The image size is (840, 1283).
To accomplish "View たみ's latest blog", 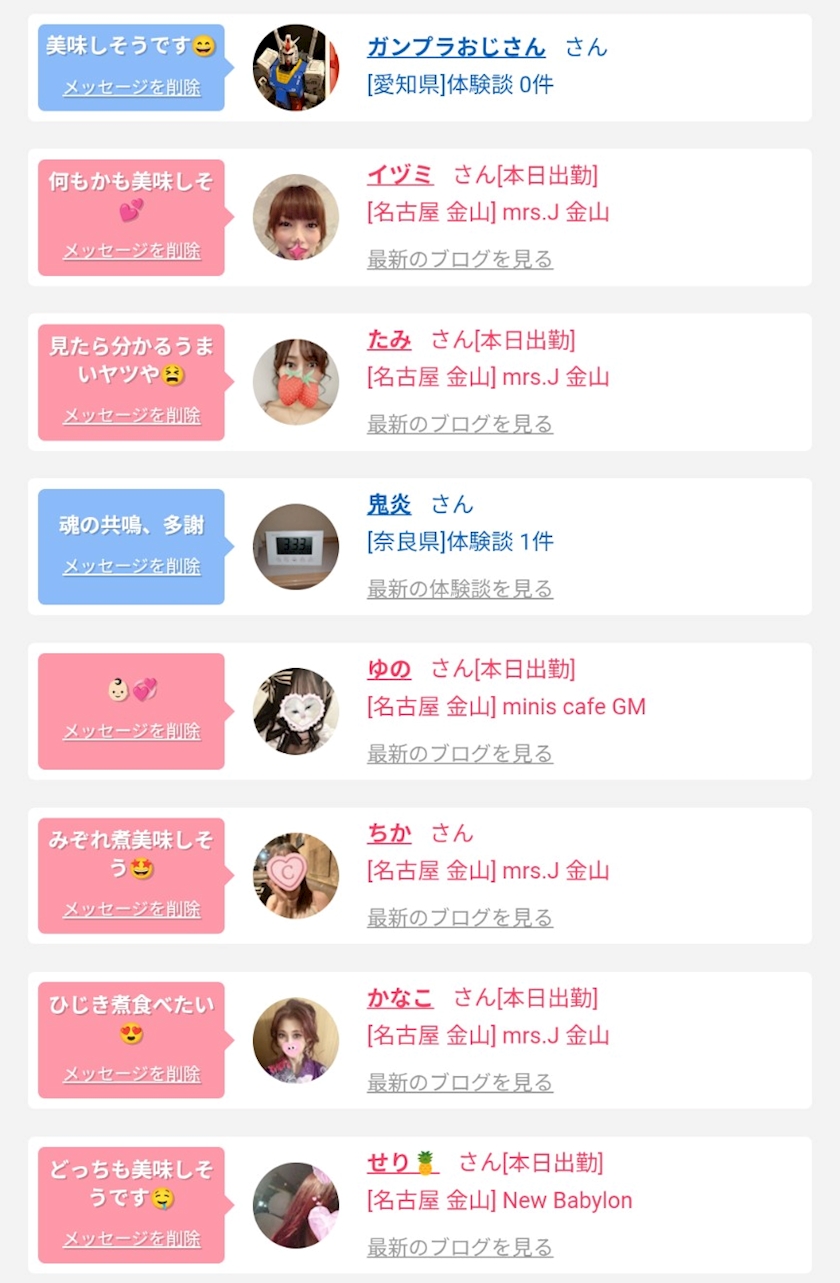I will point(460,425).
